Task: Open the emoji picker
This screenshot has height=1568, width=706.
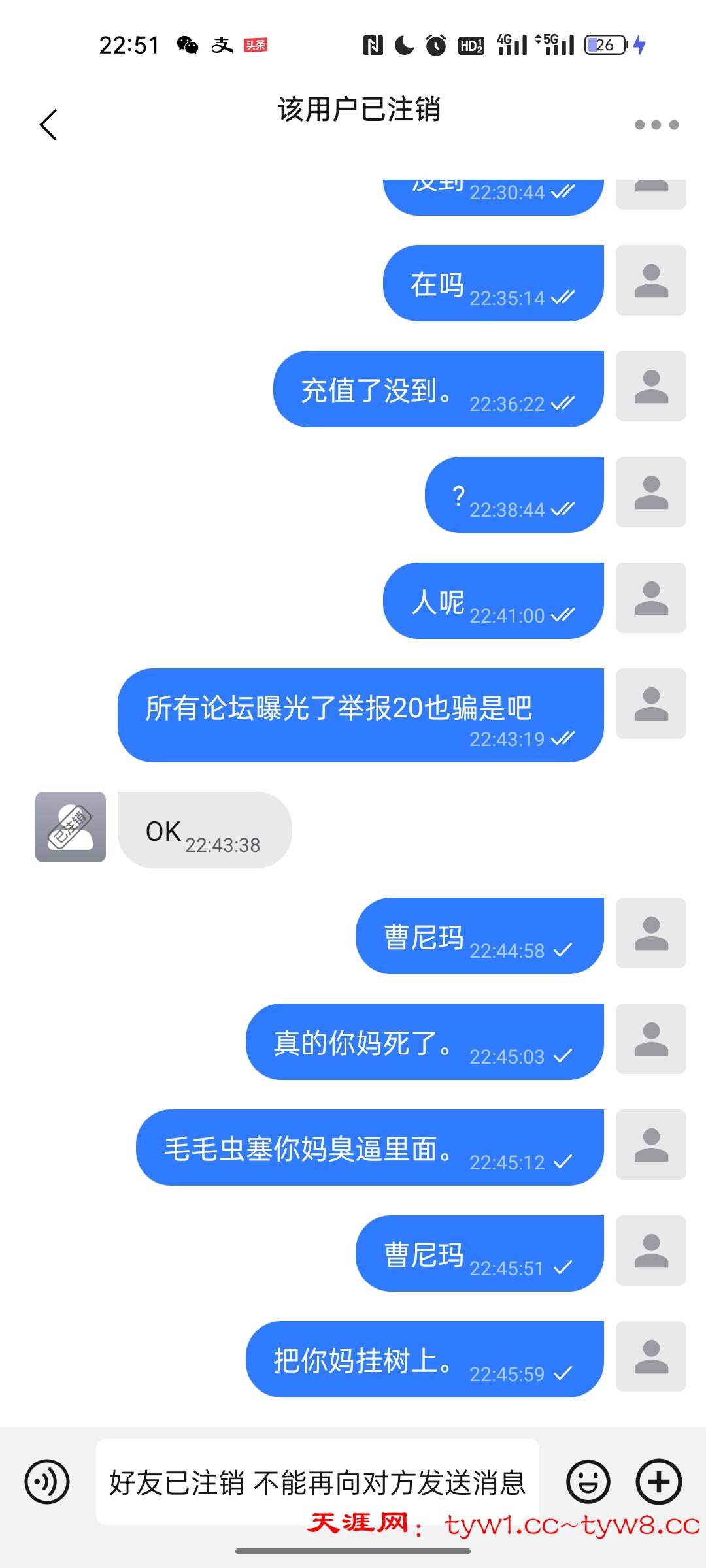Action: [x=588, y=1481]
